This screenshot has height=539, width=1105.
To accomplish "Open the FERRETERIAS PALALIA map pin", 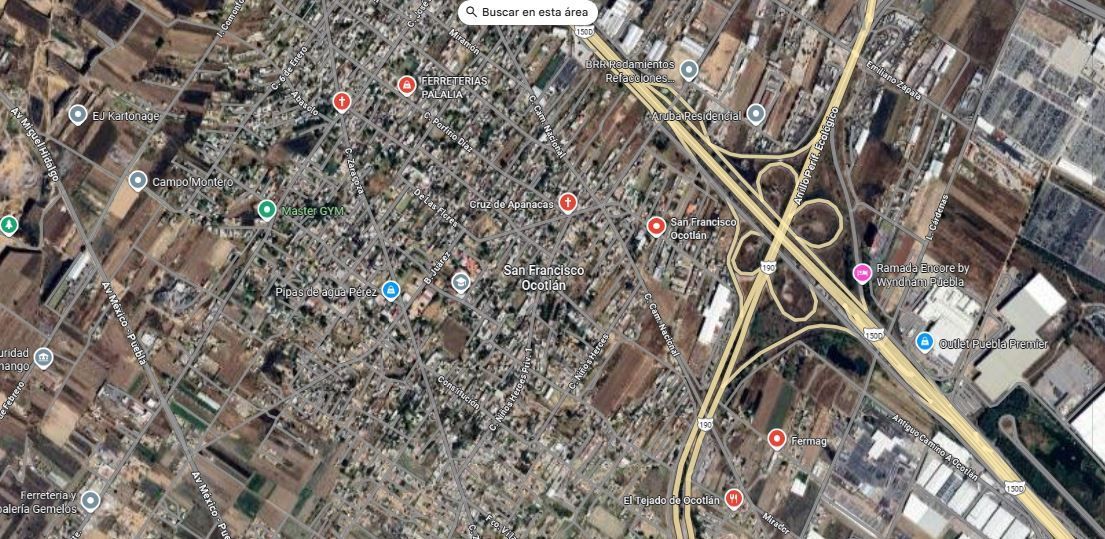I will [x=407, y=86].
